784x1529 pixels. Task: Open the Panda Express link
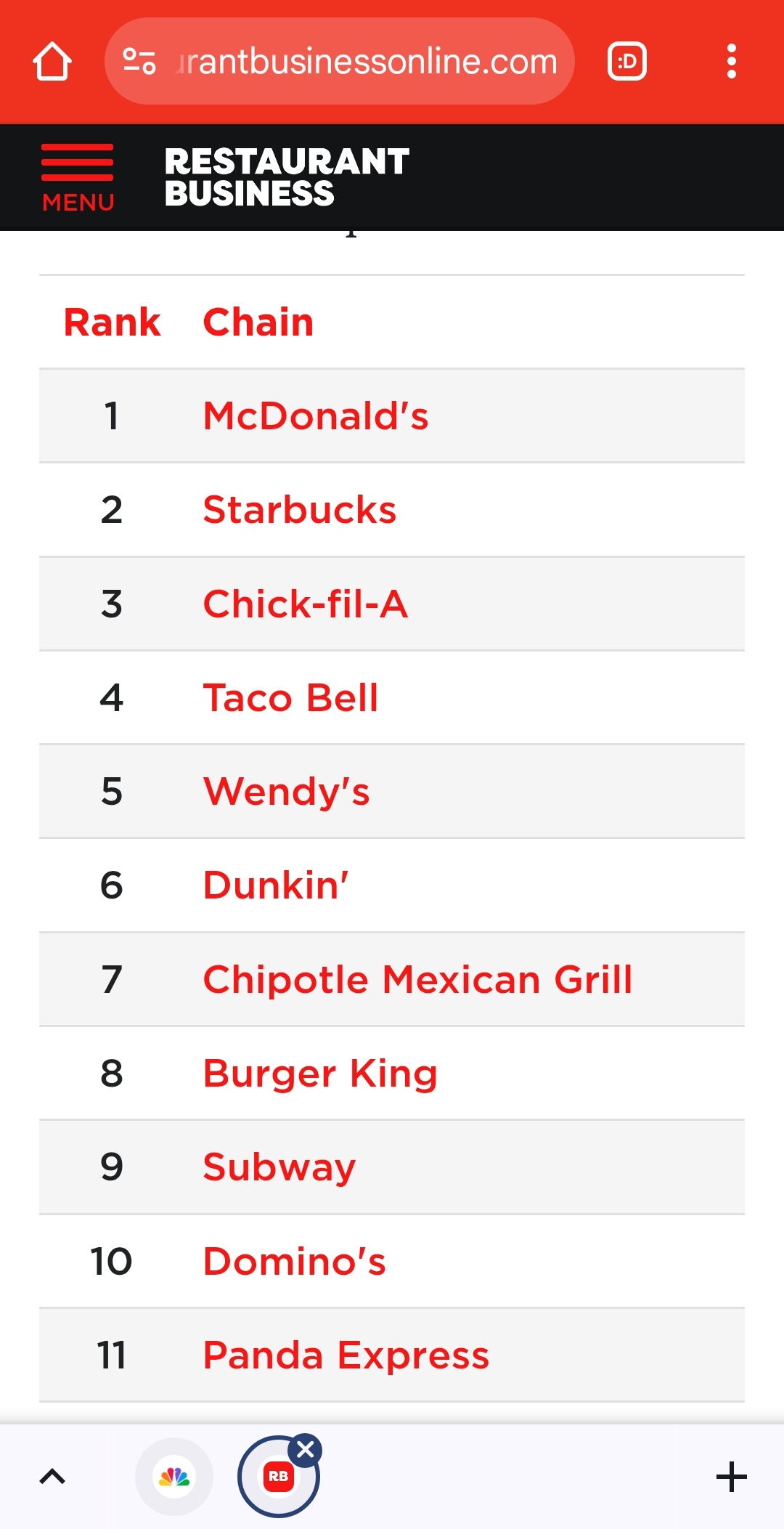[x=346, y=1356]
